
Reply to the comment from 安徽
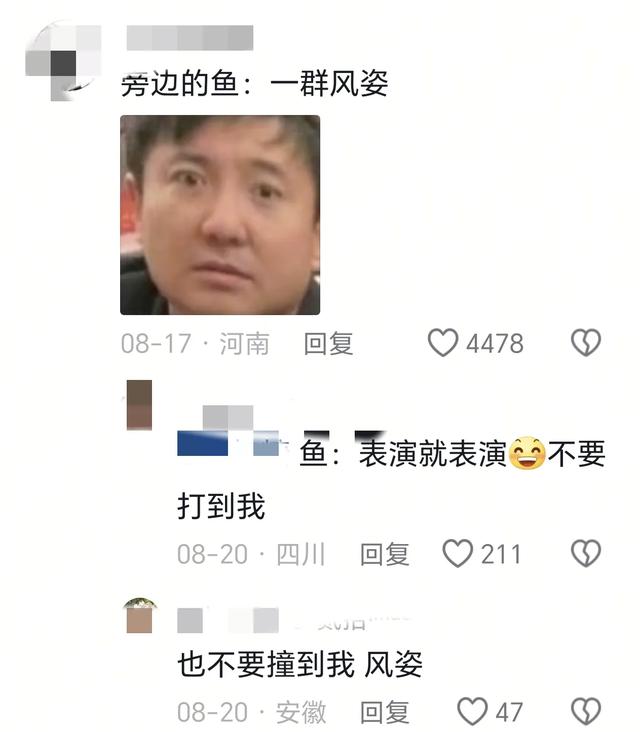[385, 712]
